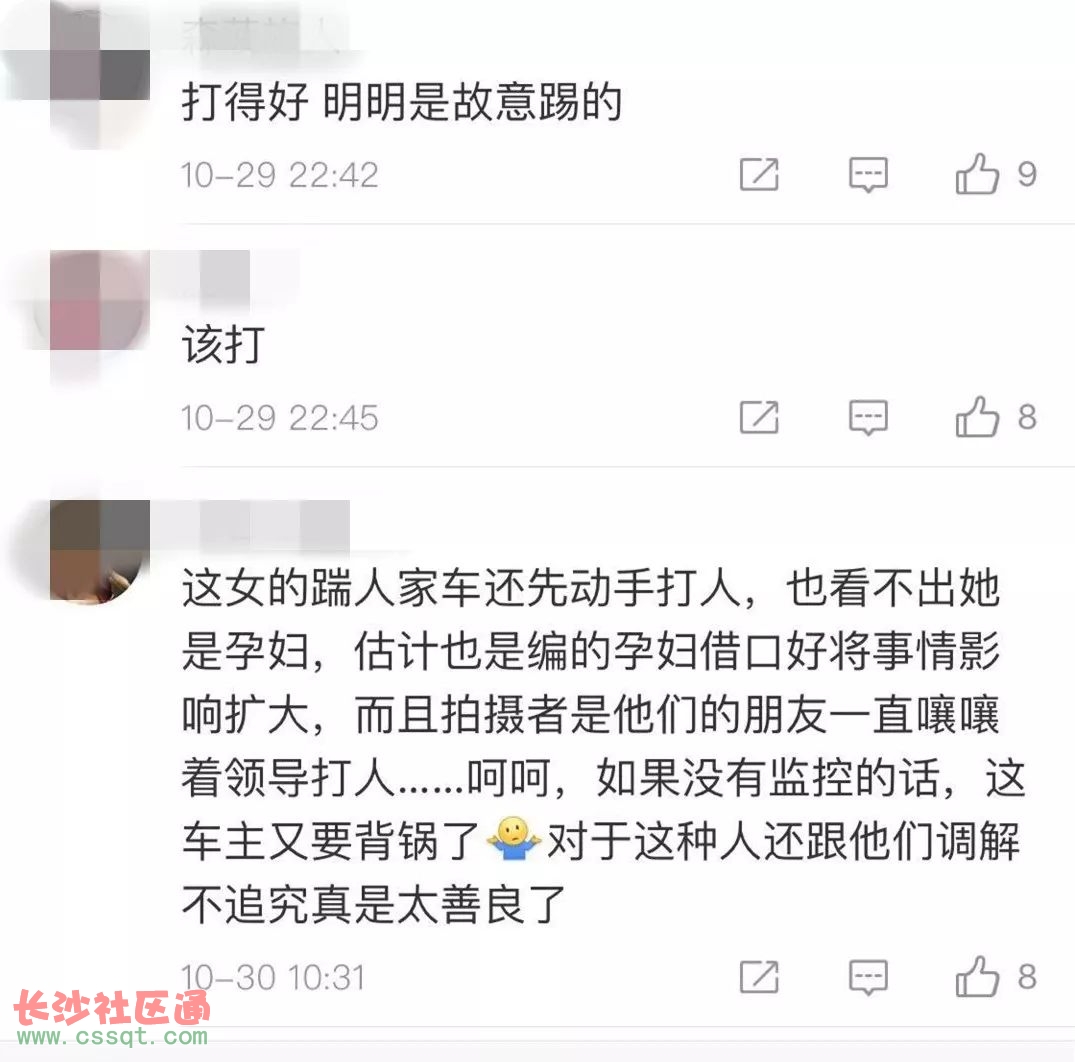Like the comment posted 10-30 10:31
1075x1062 pixels.
977,976
